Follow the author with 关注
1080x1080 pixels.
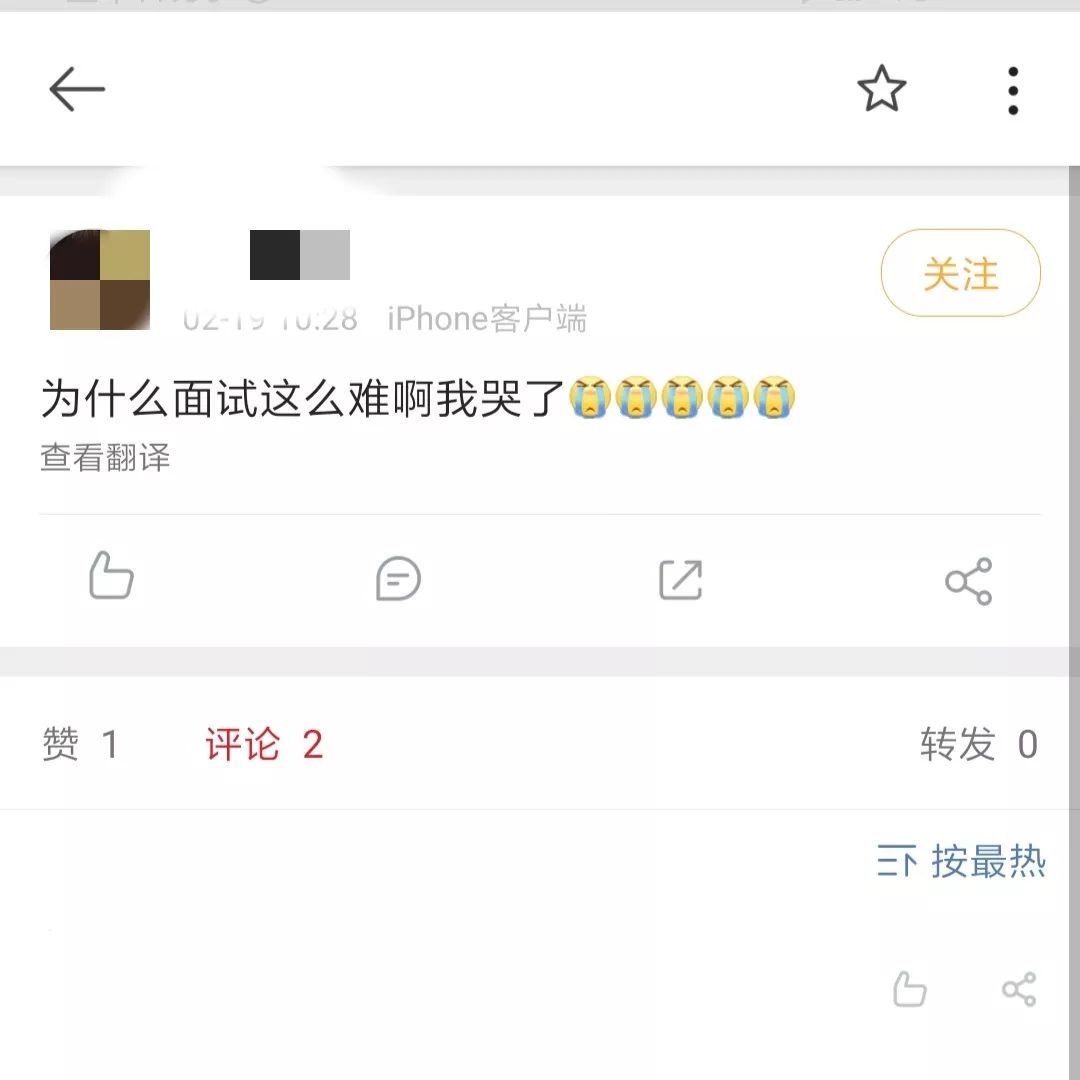pos(960,273)
